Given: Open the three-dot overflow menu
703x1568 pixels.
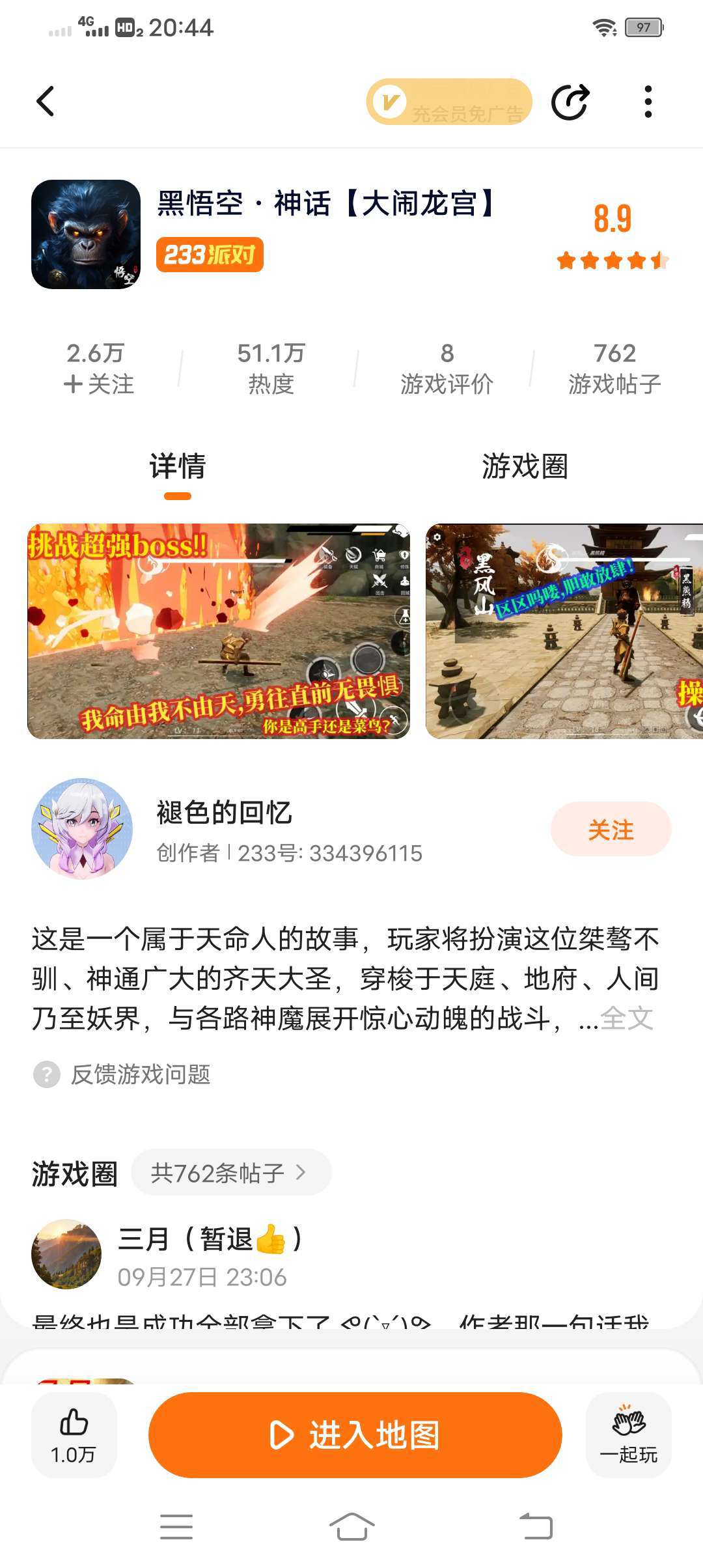Looking at the screenshot, I should [x=648, y=102].
